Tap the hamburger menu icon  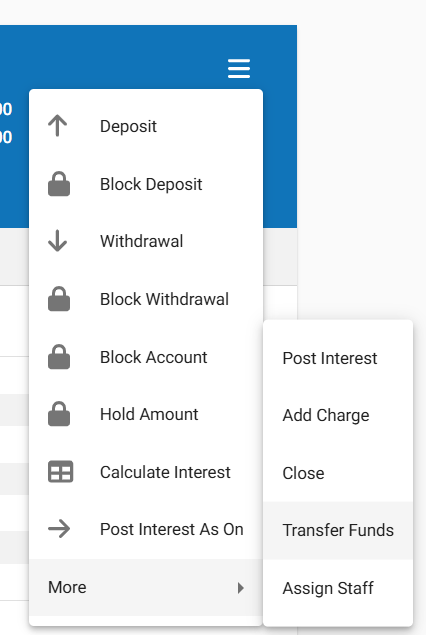point(239,68)
